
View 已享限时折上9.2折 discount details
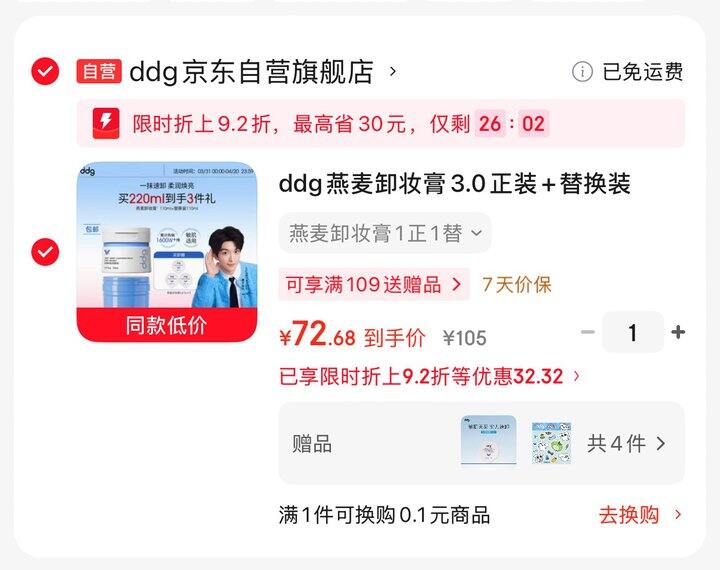pos(430,377)
